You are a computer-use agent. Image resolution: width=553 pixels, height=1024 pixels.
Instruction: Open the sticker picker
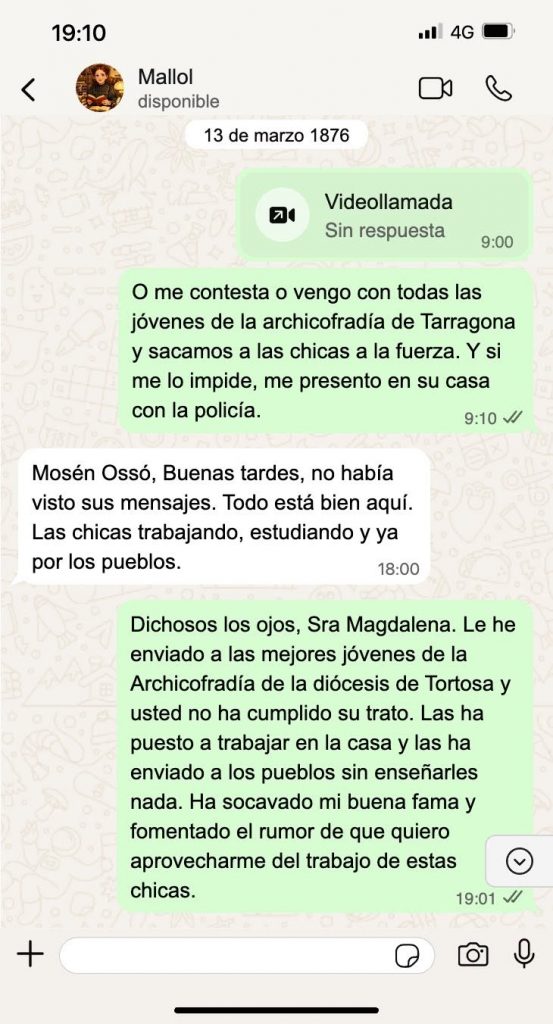click(x=407, y=956)
